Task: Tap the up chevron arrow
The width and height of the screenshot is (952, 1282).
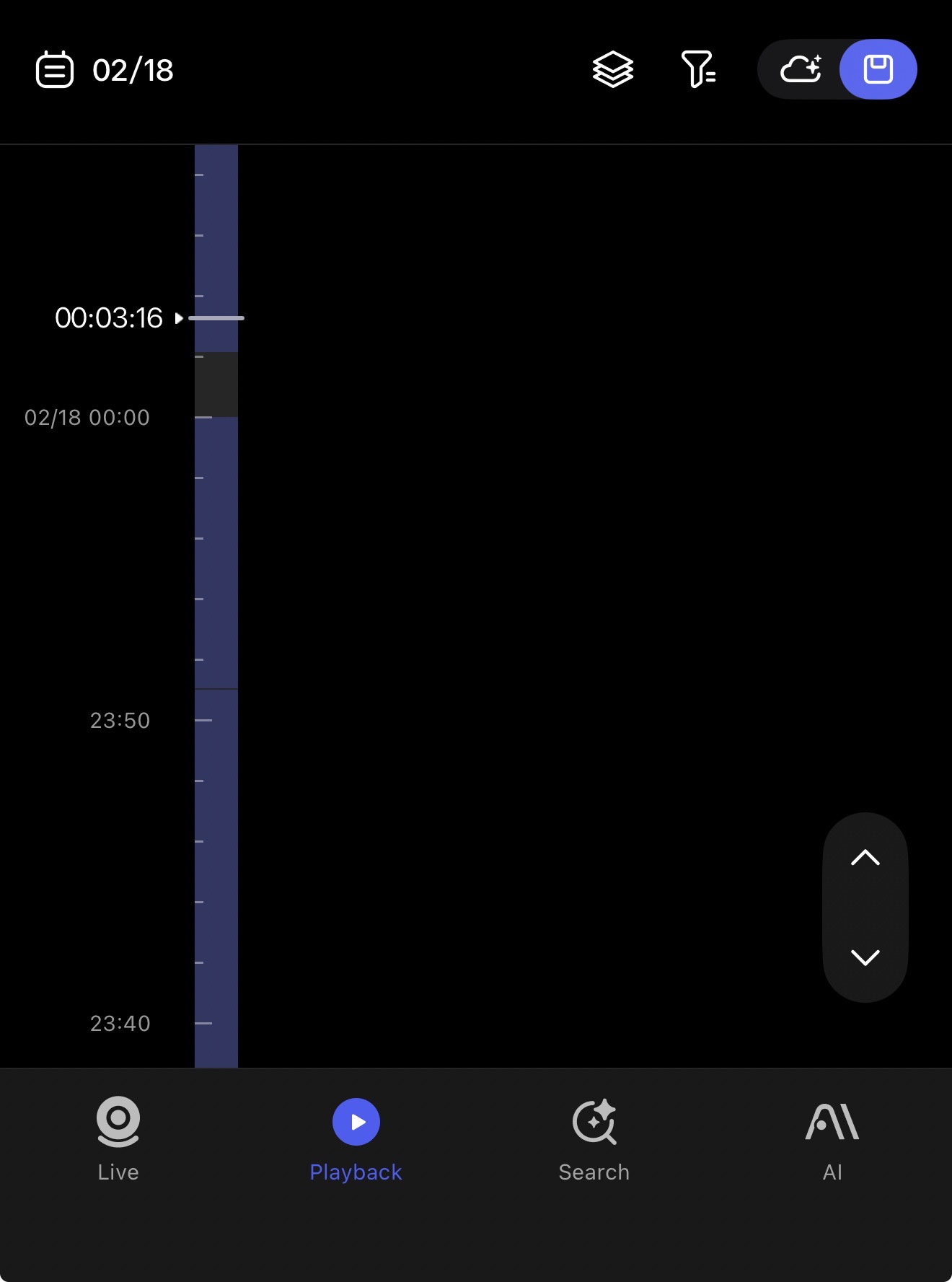Action: pyautogui.click(x=865, y=858)
